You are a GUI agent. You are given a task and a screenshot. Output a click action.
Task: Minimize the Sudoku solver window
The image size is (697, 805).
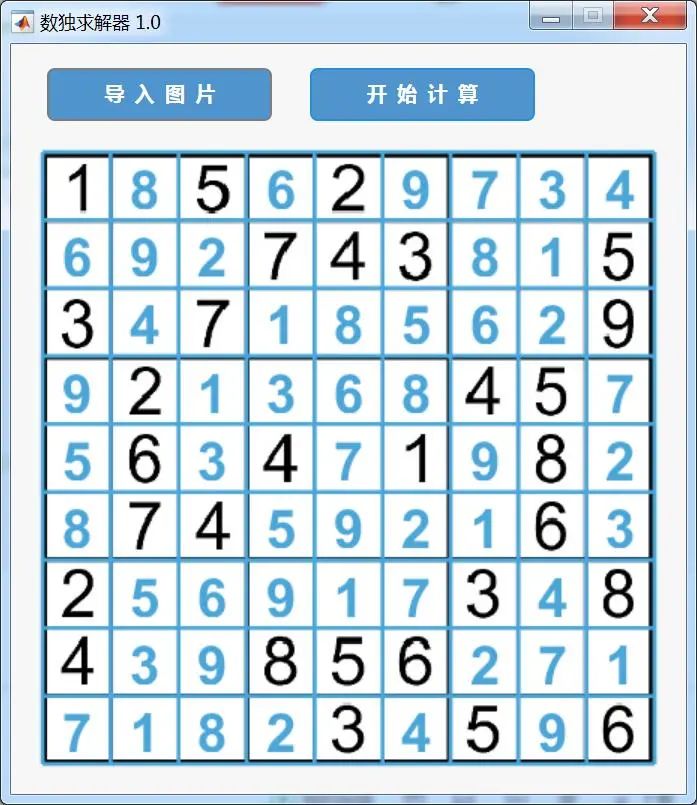click(551, 17)
